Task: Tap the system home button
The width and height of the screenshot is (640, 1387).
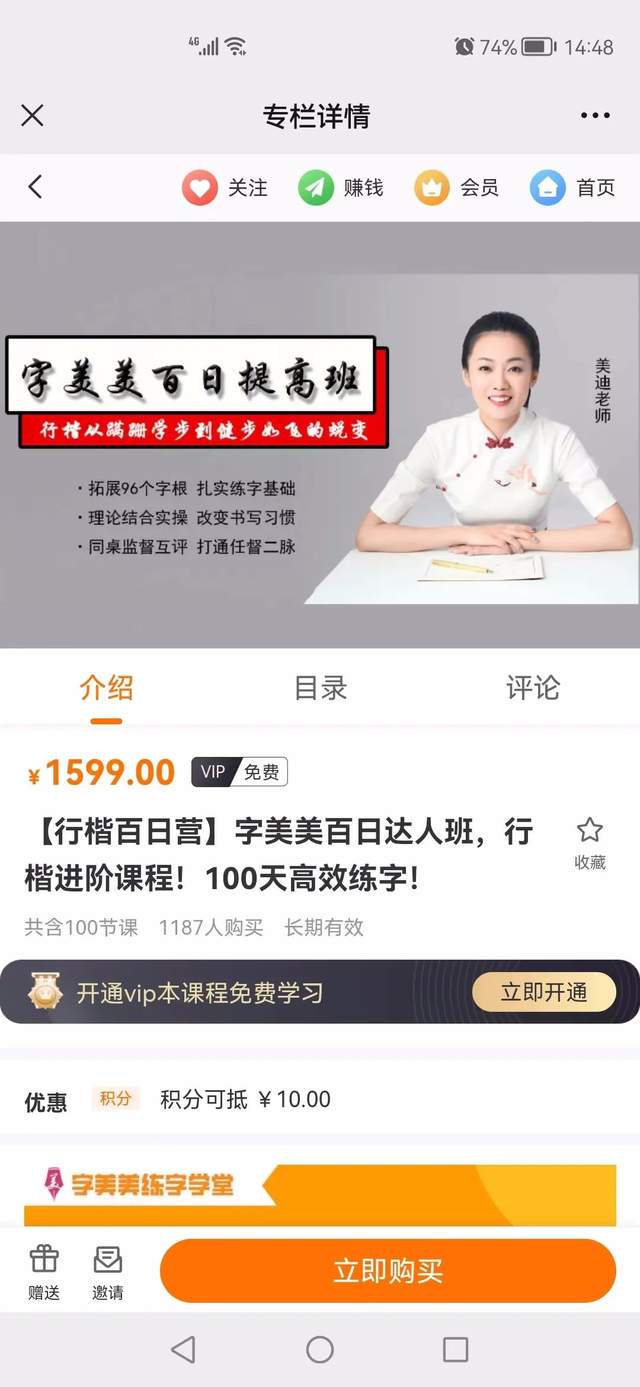Action: pos(320,1350)
